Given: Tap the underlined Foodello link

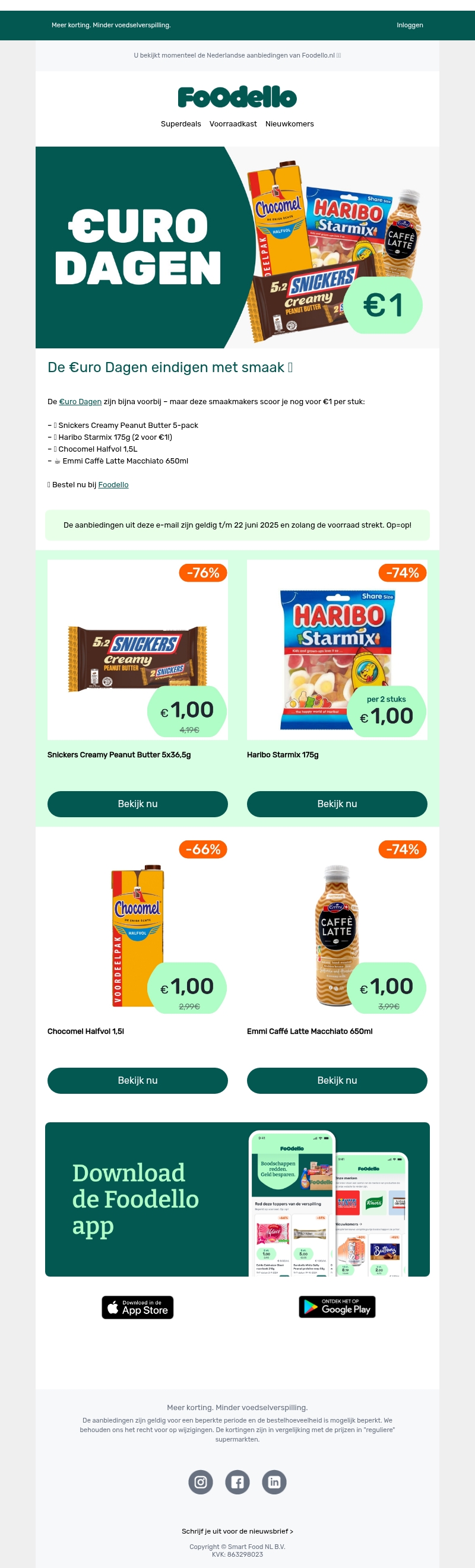Looking at the screenshot, I should [x=113, y=485].
